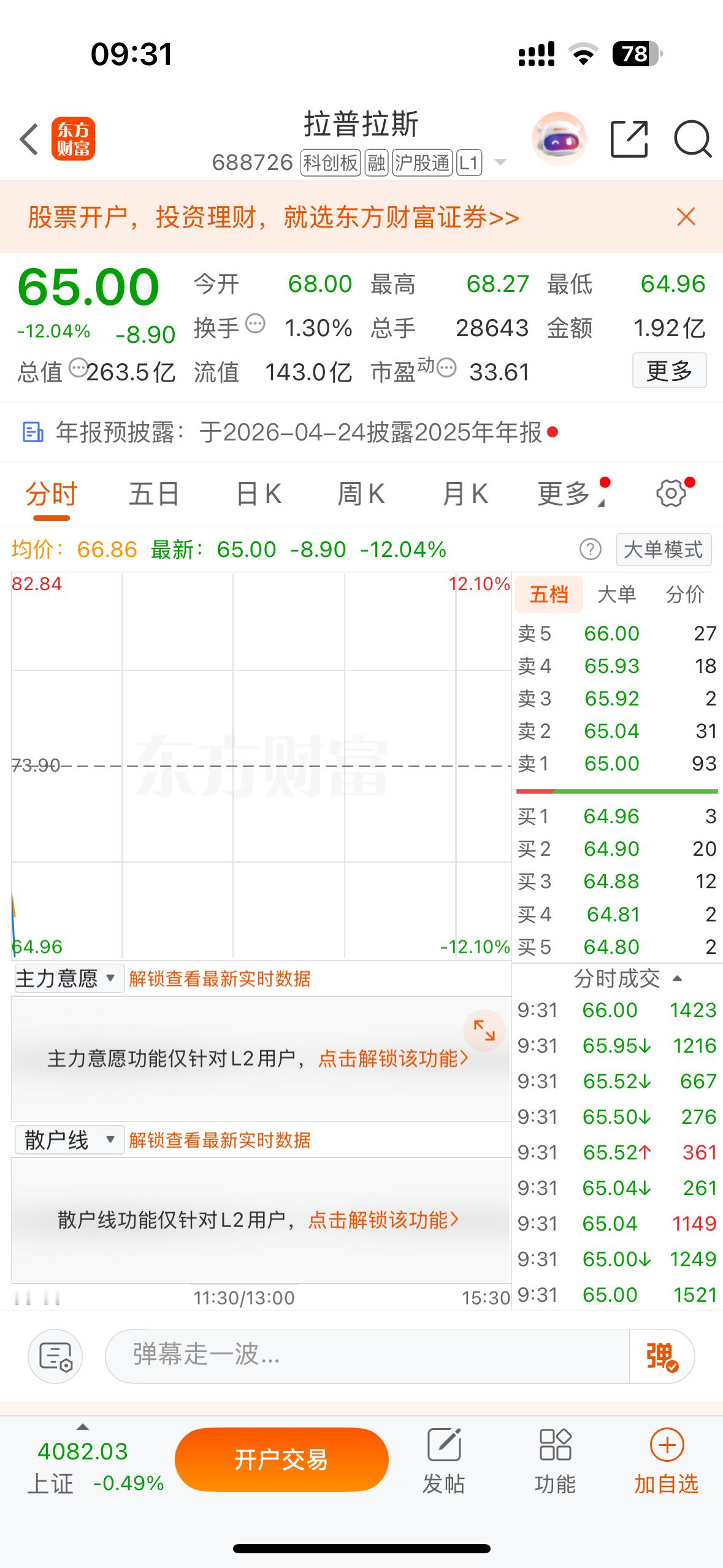Click the share/export icon
Viewport: 723px width, 1568px height.
(630, 139)
